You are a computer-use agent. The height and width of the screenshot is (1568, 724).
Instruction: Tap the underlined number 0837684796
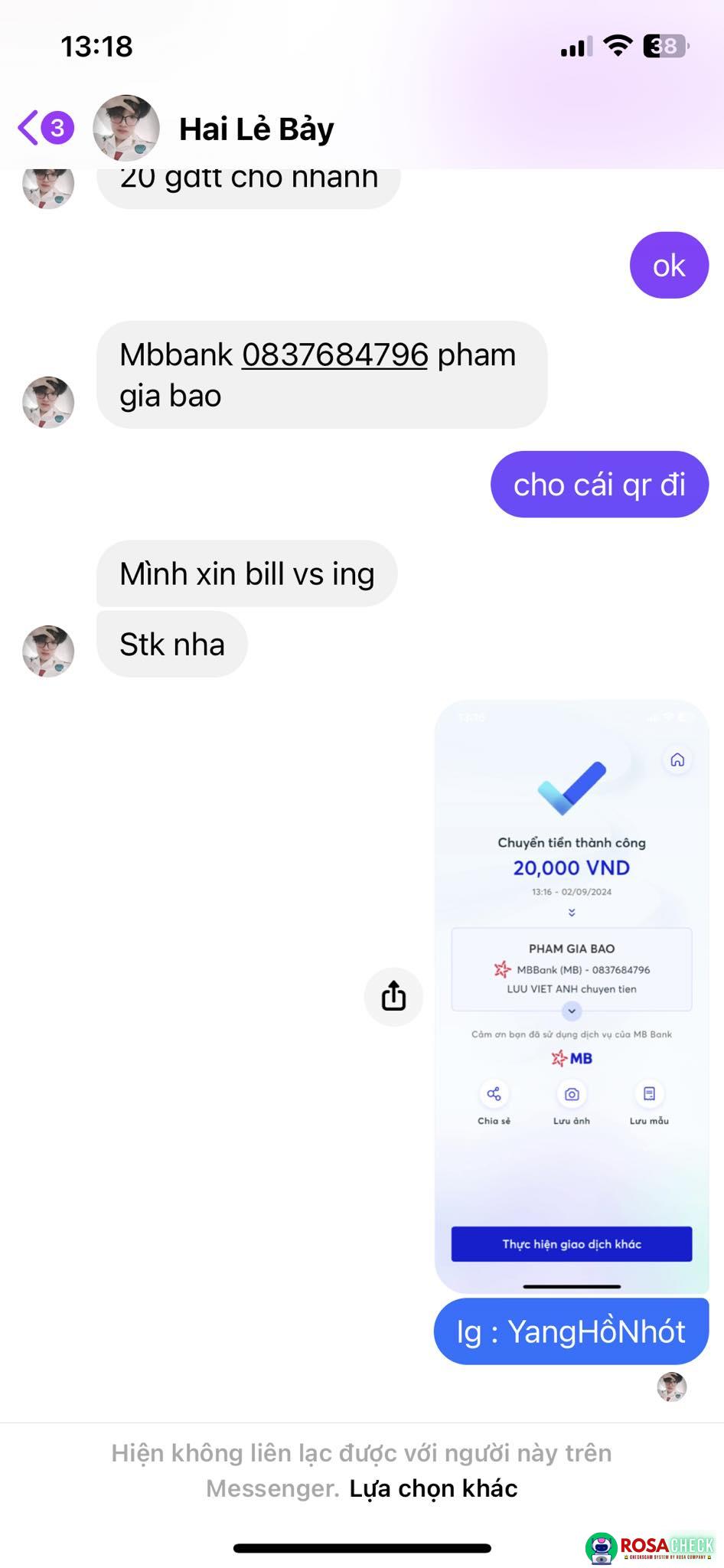tap(334, 355)
